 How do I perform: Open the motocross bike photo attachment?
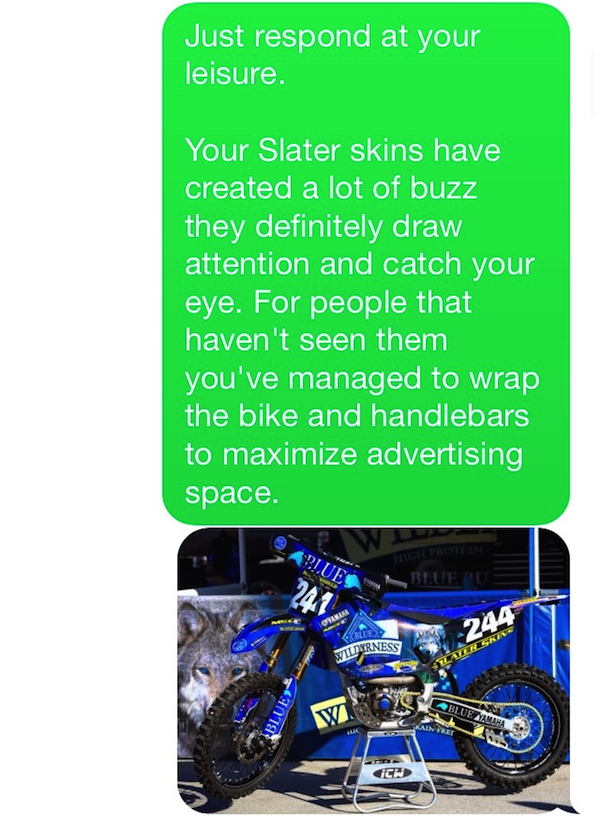pyautogui.click(x=373, y=670)
